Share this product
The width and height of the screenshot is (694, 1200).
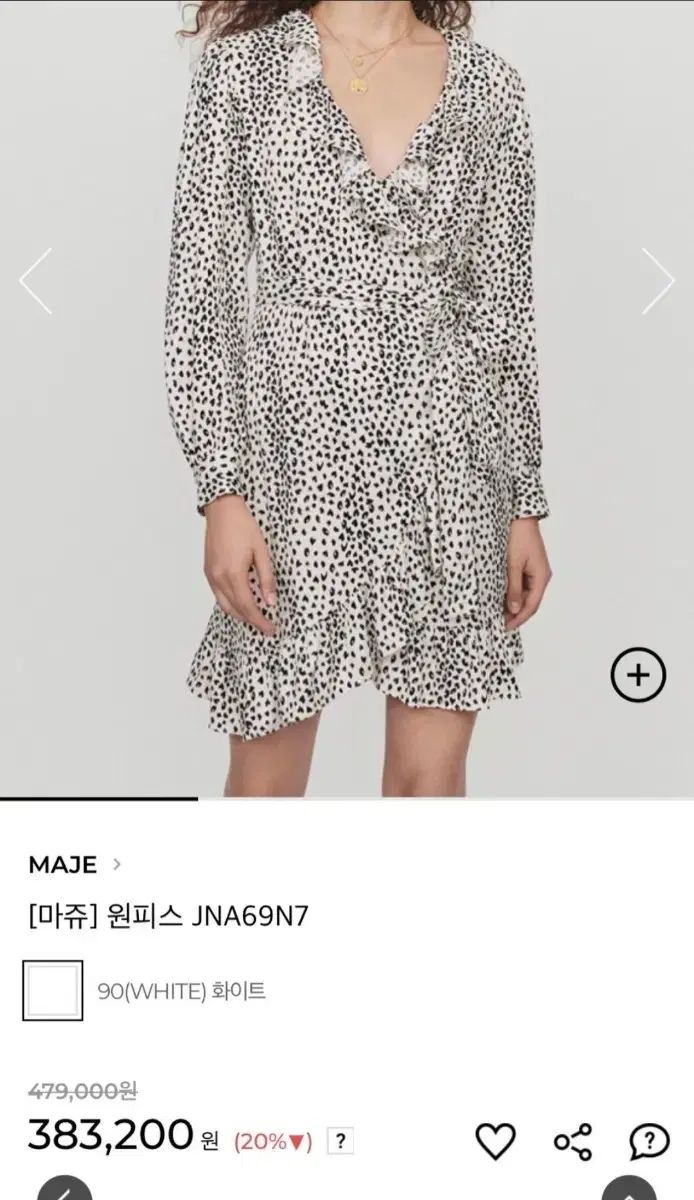click(x=573, y=1141)
